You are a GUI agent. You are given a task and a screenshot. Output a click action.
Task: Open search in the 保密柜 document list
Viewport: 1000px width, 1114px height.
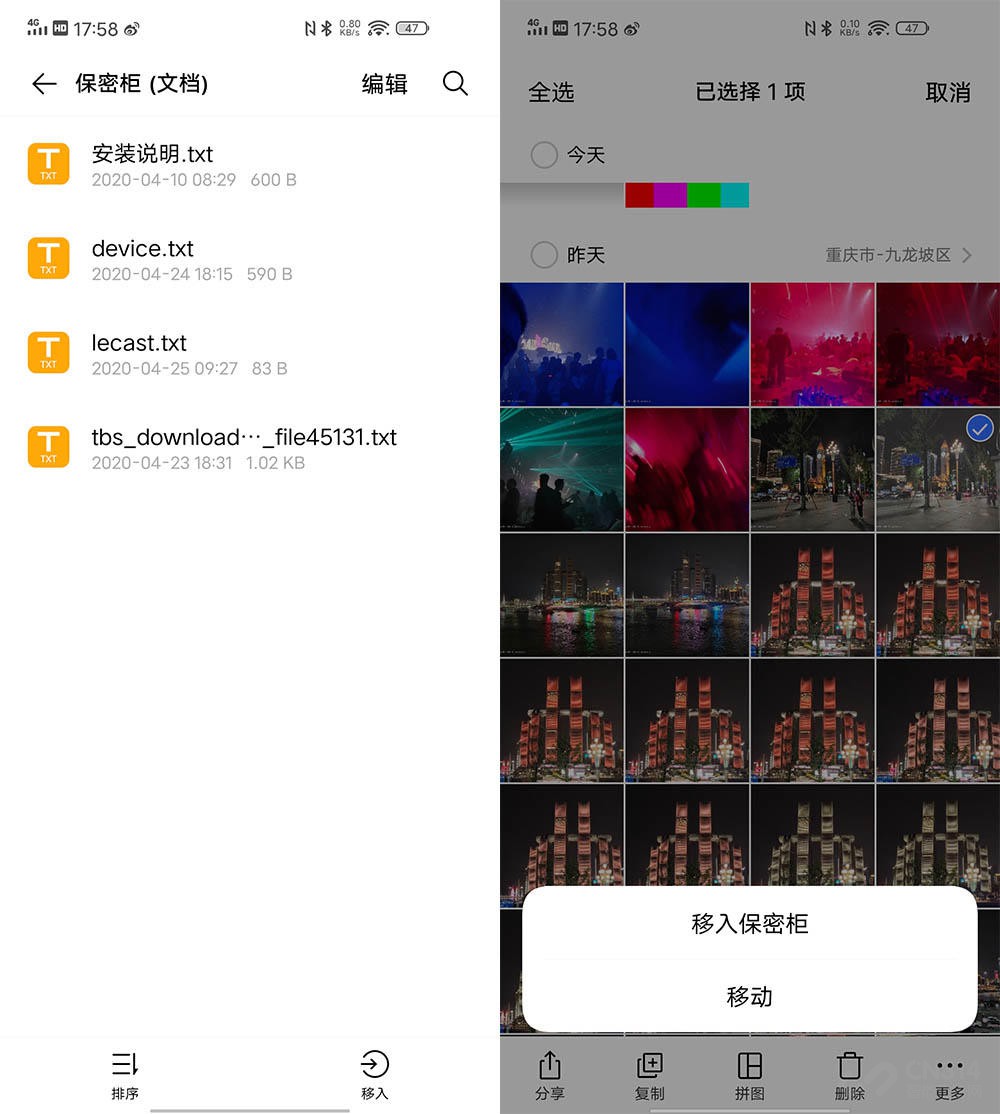tap(455, 84)
